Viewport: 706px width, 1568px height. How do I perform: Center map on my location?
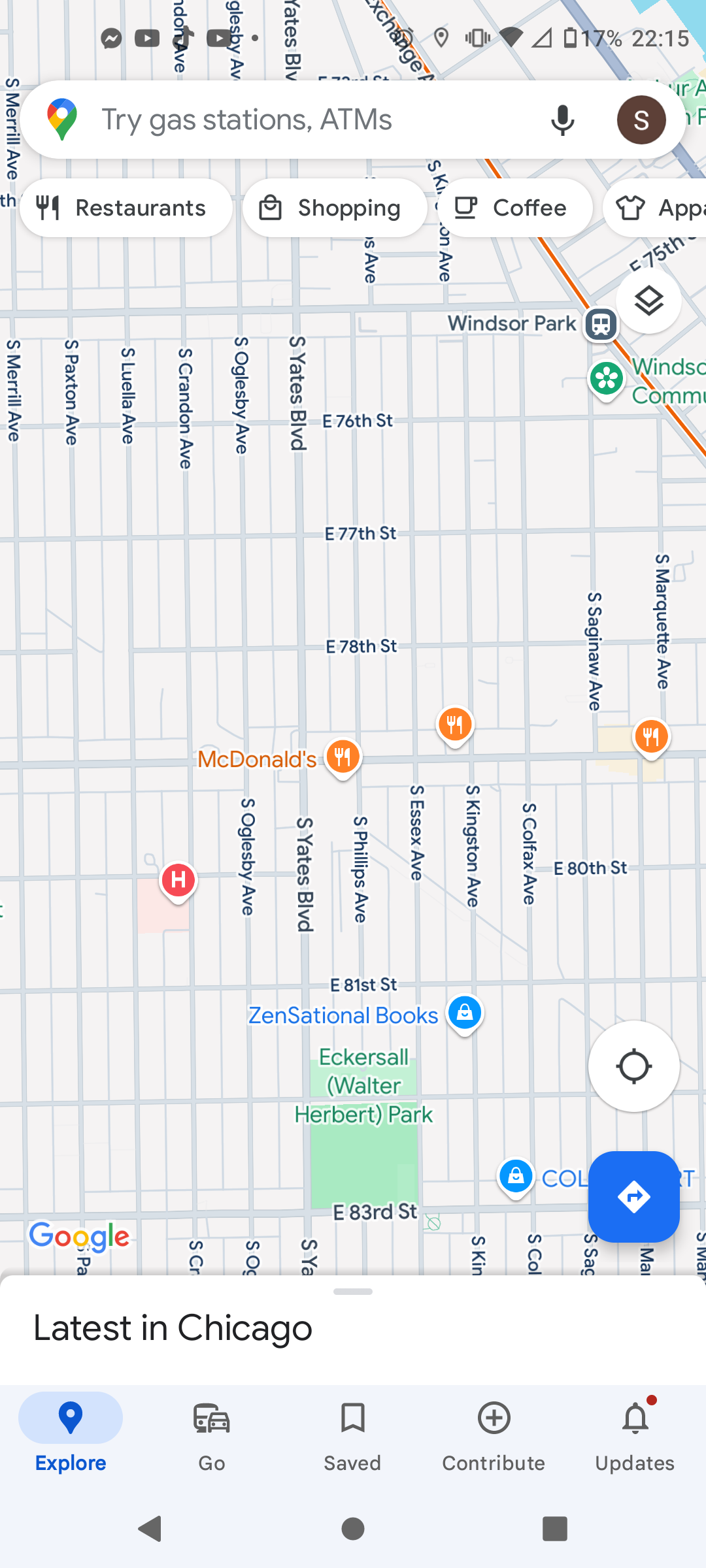pyautogui.click(x=633, y=1066)
